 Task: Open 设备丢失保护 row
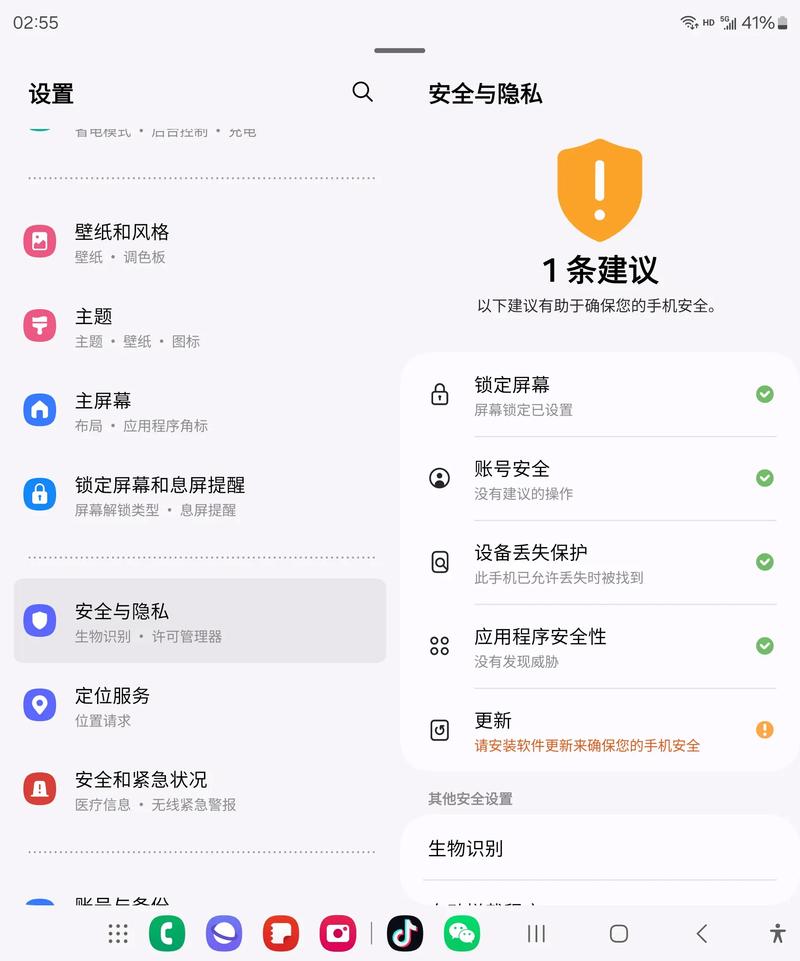point(600,563)
